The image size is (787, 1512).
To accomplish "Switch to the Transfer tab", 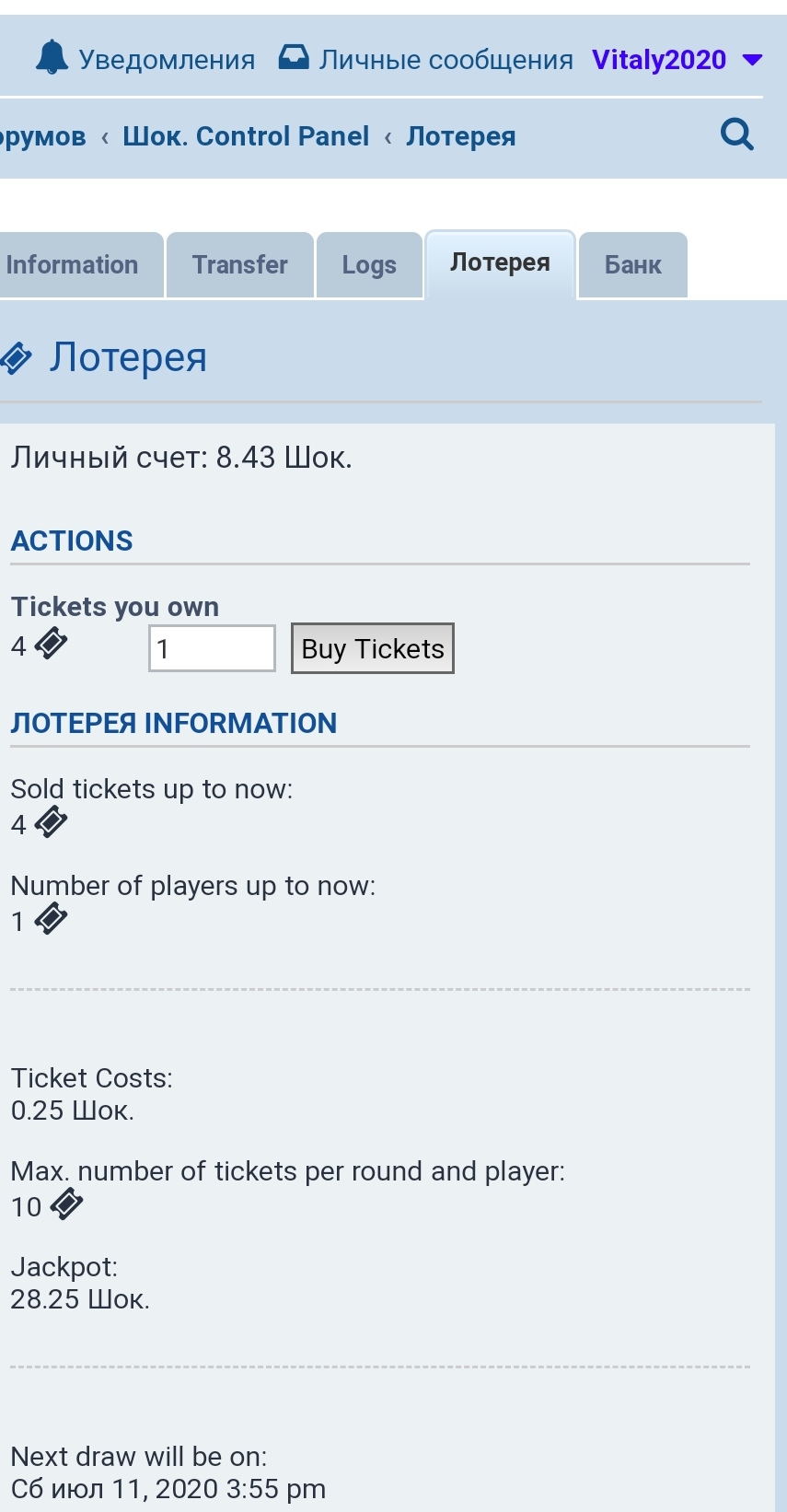I will [239, 265].
